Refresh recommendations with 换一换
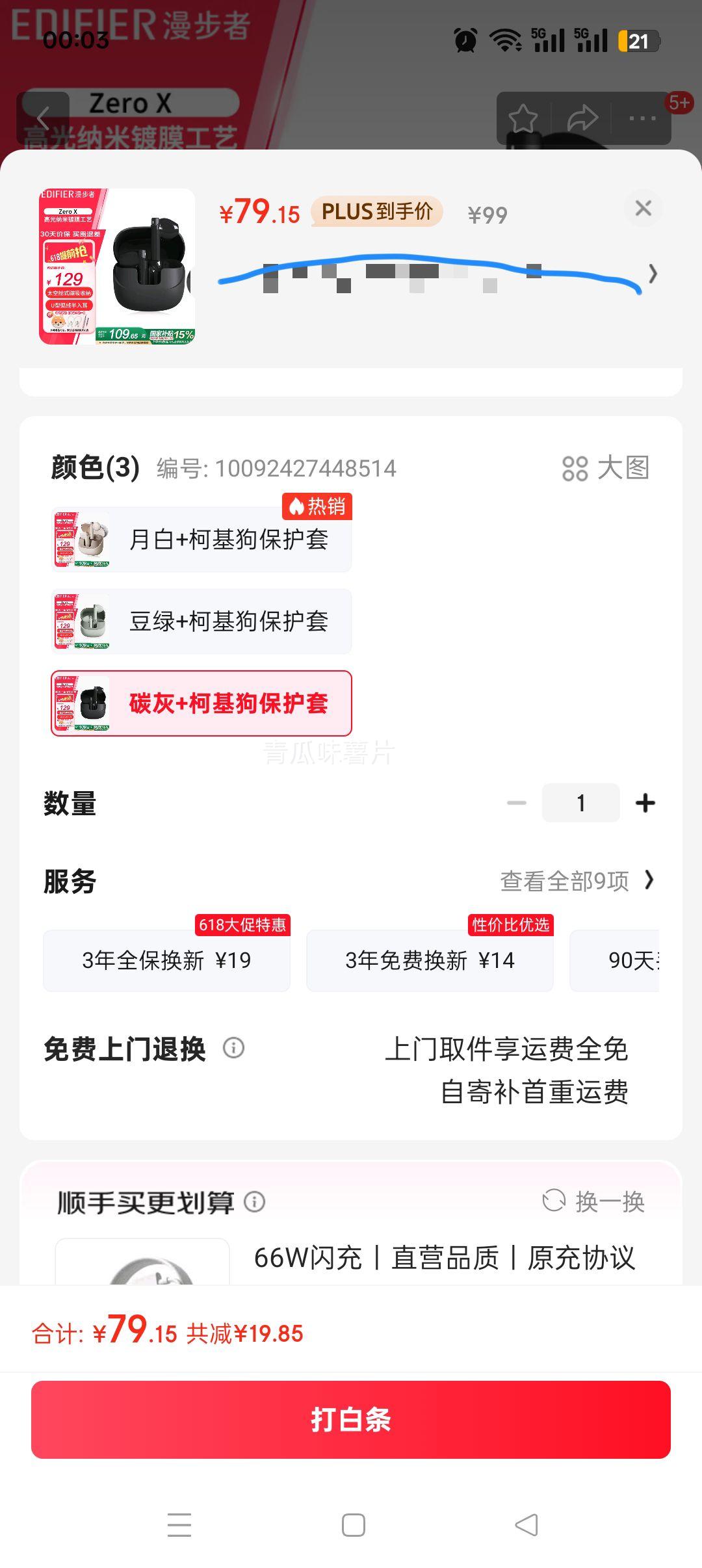 click(593, 1202)
